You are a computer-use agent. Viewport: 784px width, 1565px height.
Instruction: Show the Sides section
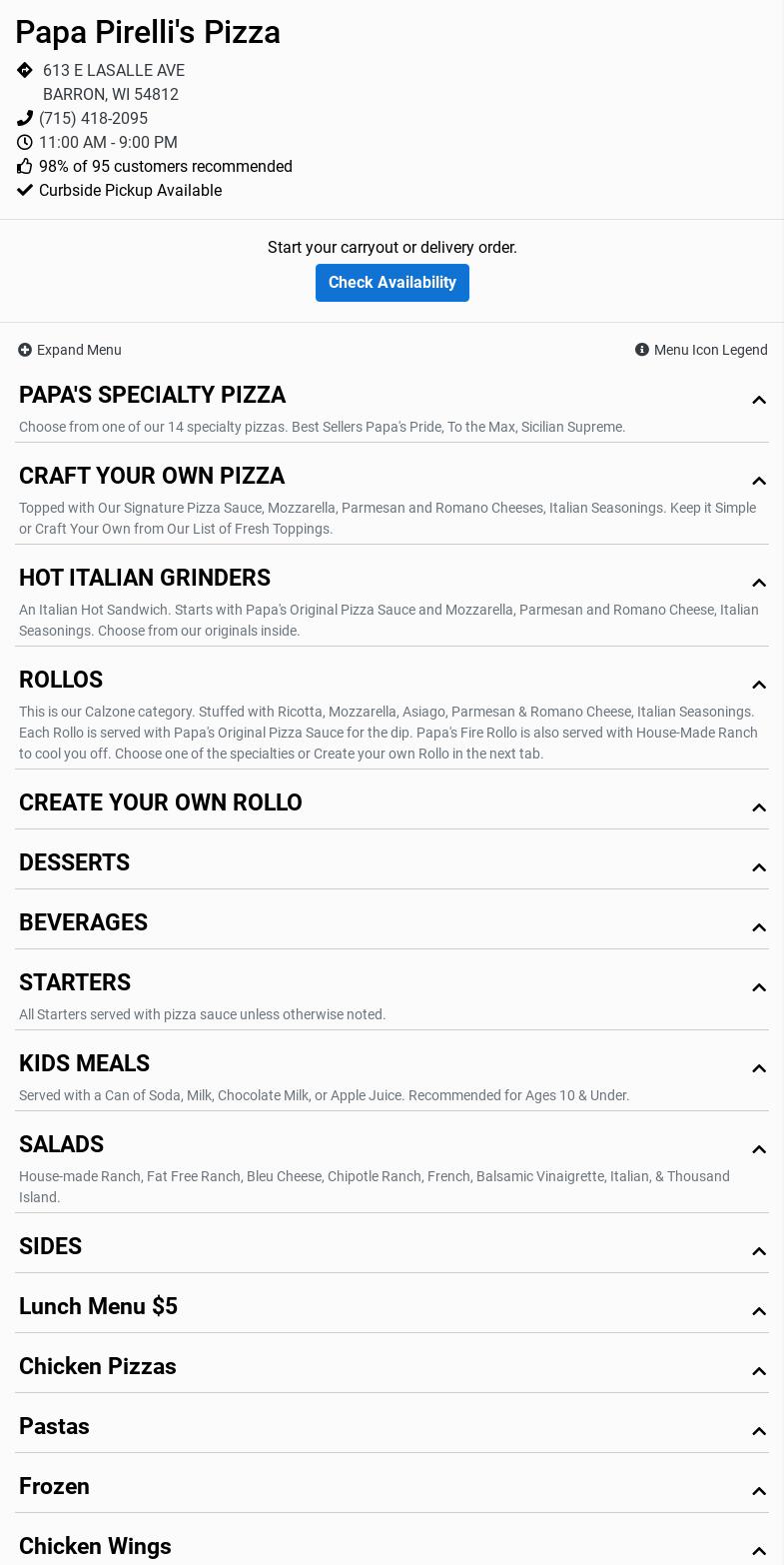point(392,1247)
